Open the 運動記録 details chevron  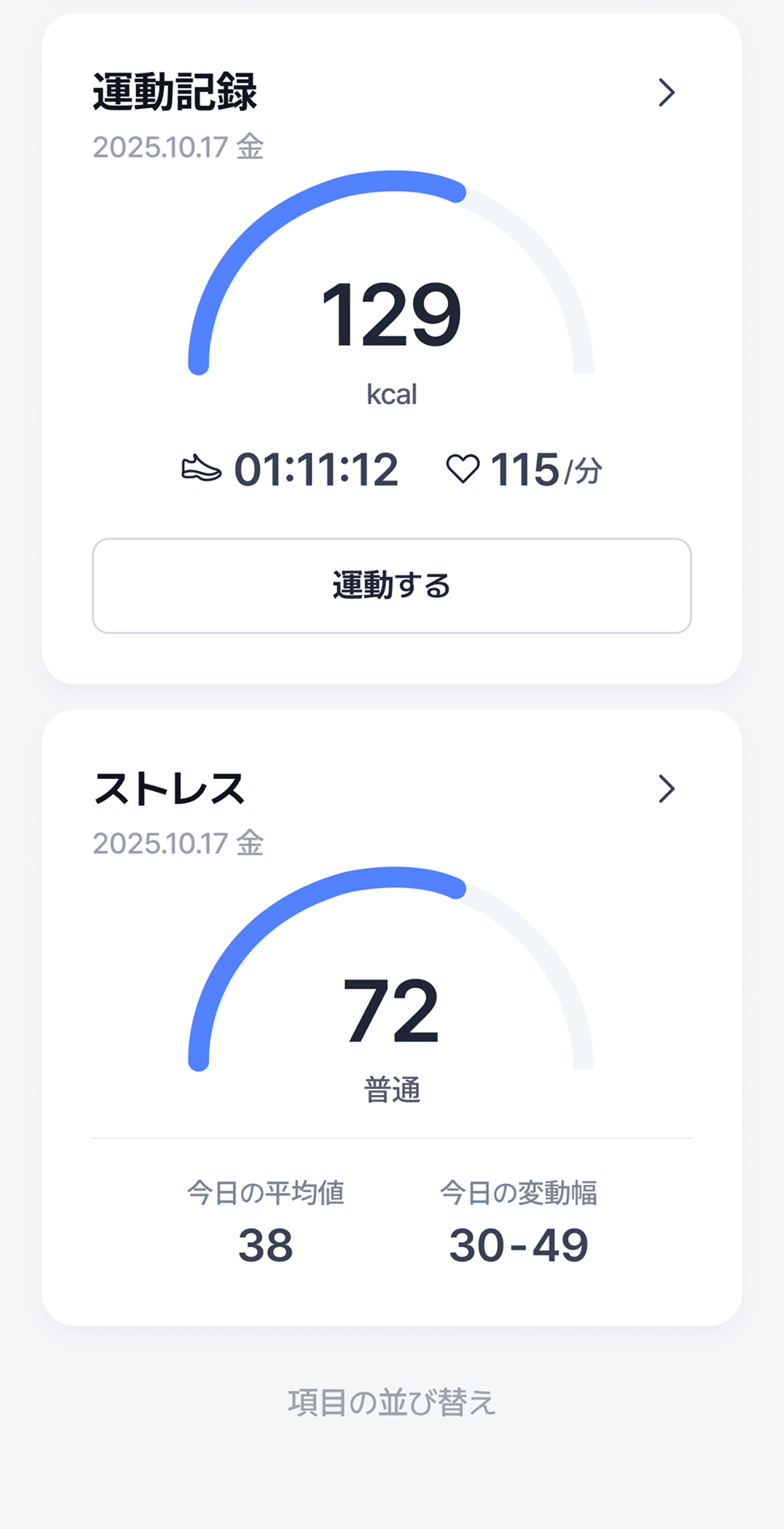pos(666,93)
